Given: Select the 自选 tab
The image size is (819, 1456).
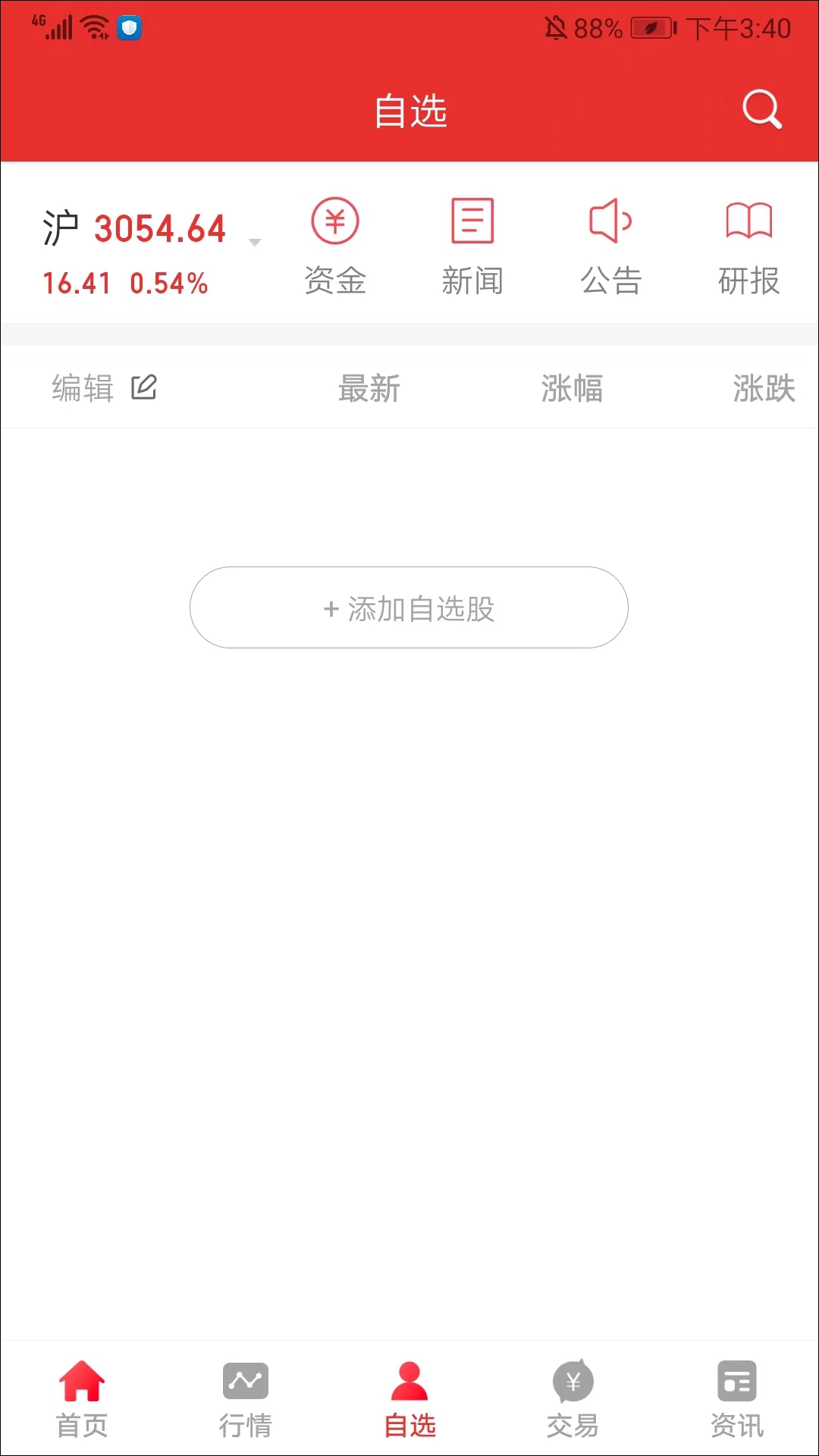Looking at the screenshot, I should pos(409,1399).
